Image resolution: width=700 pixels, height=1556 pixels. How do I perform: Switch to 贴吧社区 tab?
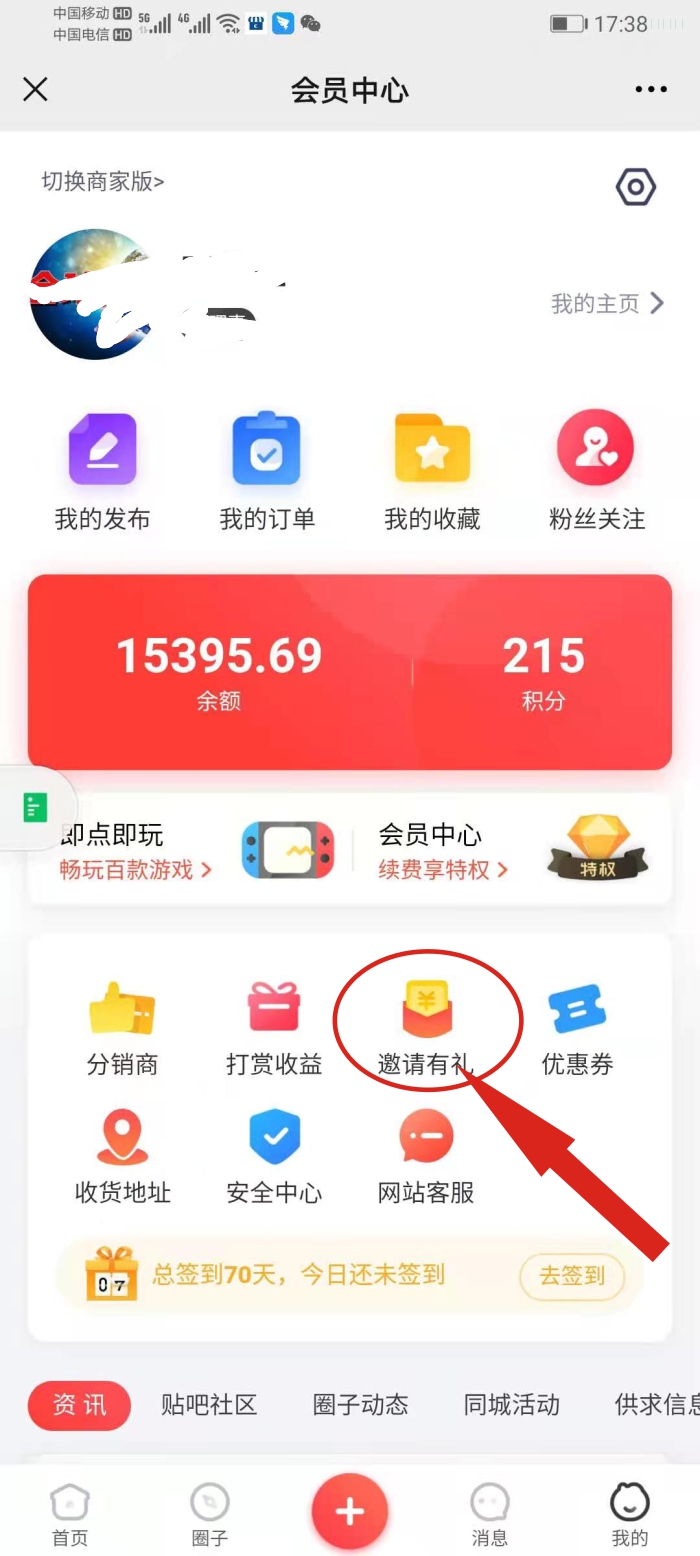209,1404
